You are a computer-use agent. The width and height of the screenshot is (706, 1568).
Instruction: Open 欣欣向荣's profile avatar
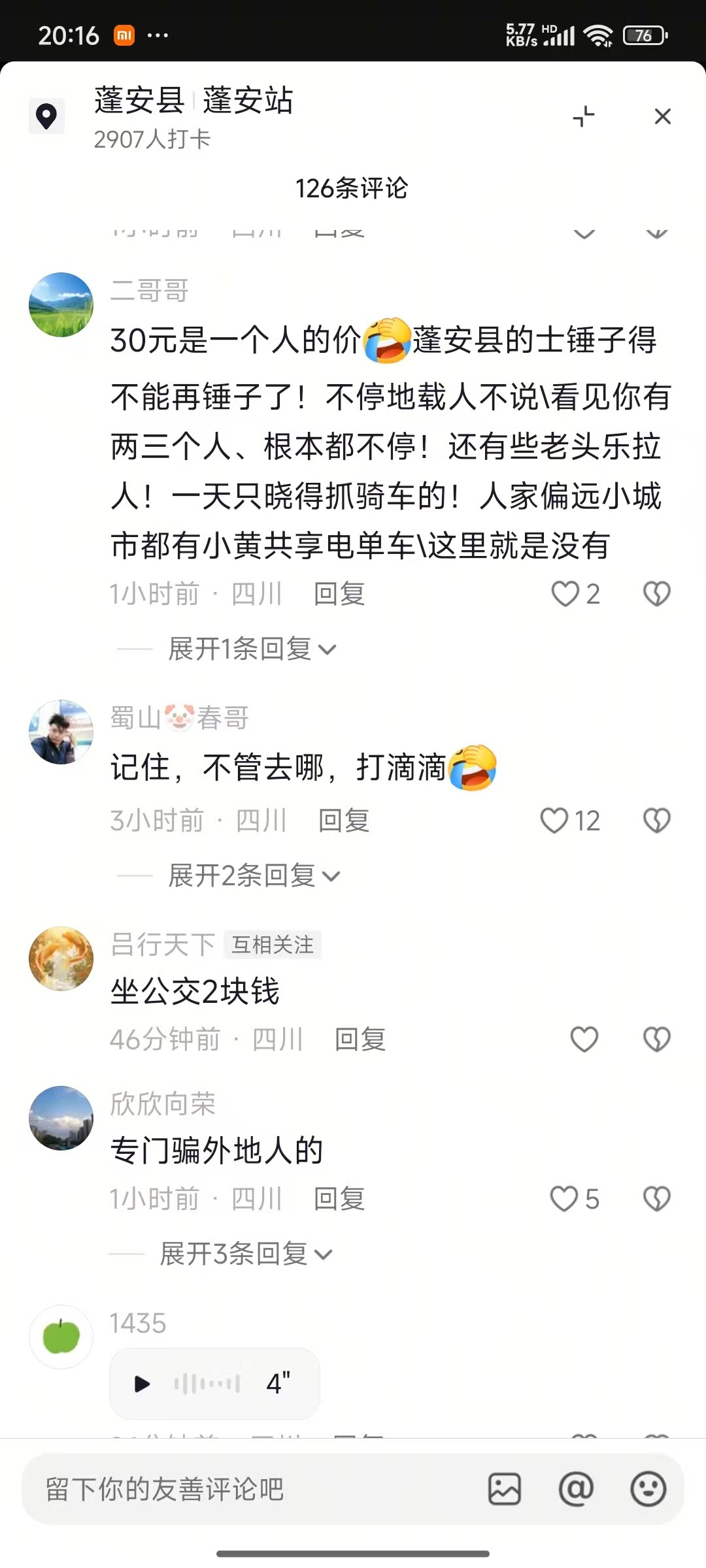pos(61,1118)
